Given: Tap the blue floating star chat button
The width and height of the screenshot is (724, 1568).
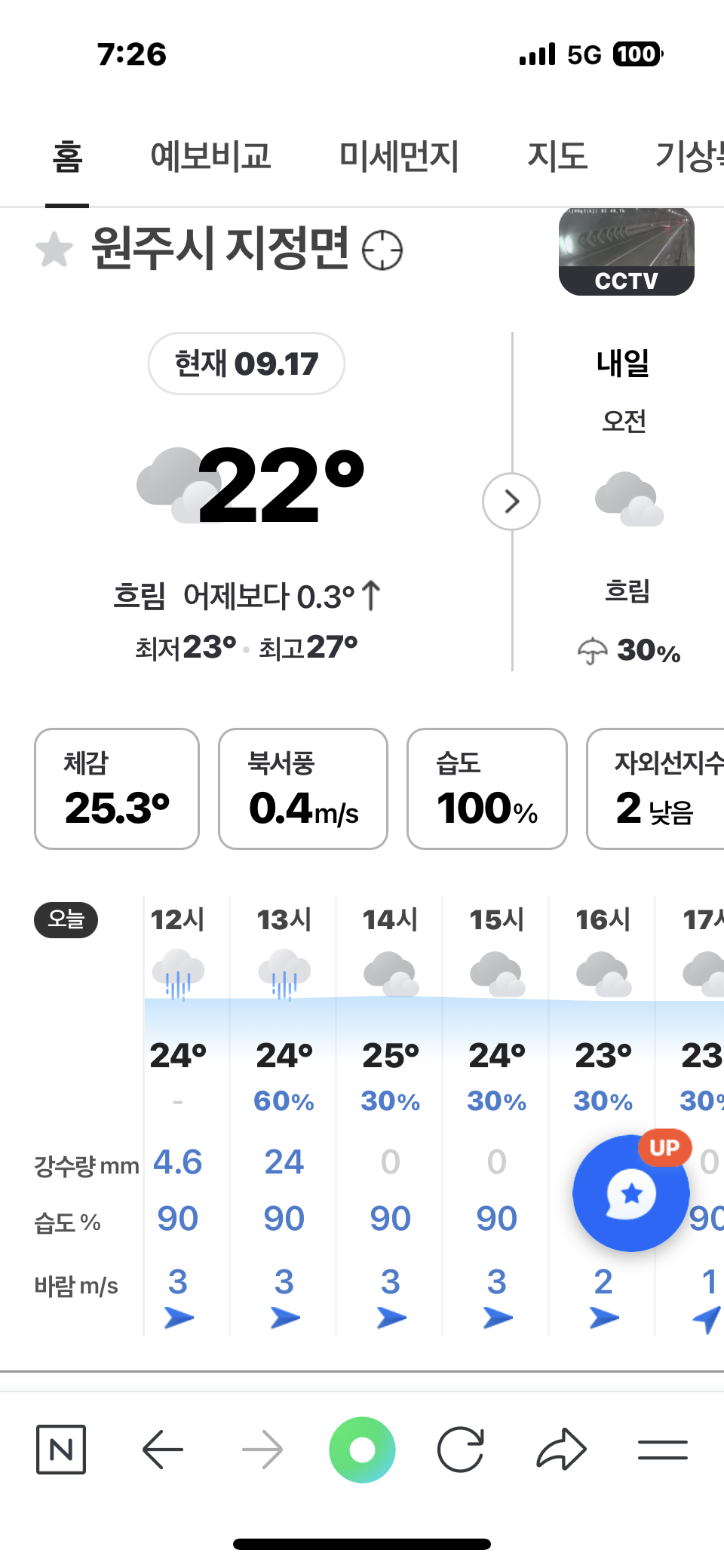Looking at the screenshot, I should point(631,1193).
